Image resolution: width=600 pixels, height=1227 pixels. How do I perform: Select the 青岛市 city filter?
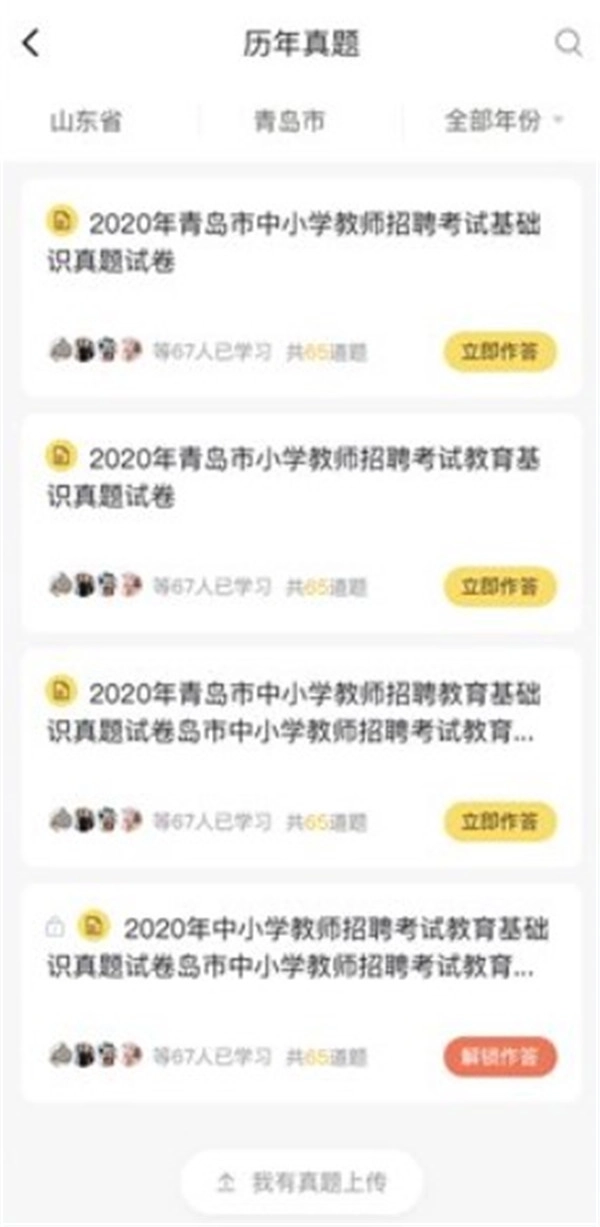pyautogui.click(x=289, y=122)
